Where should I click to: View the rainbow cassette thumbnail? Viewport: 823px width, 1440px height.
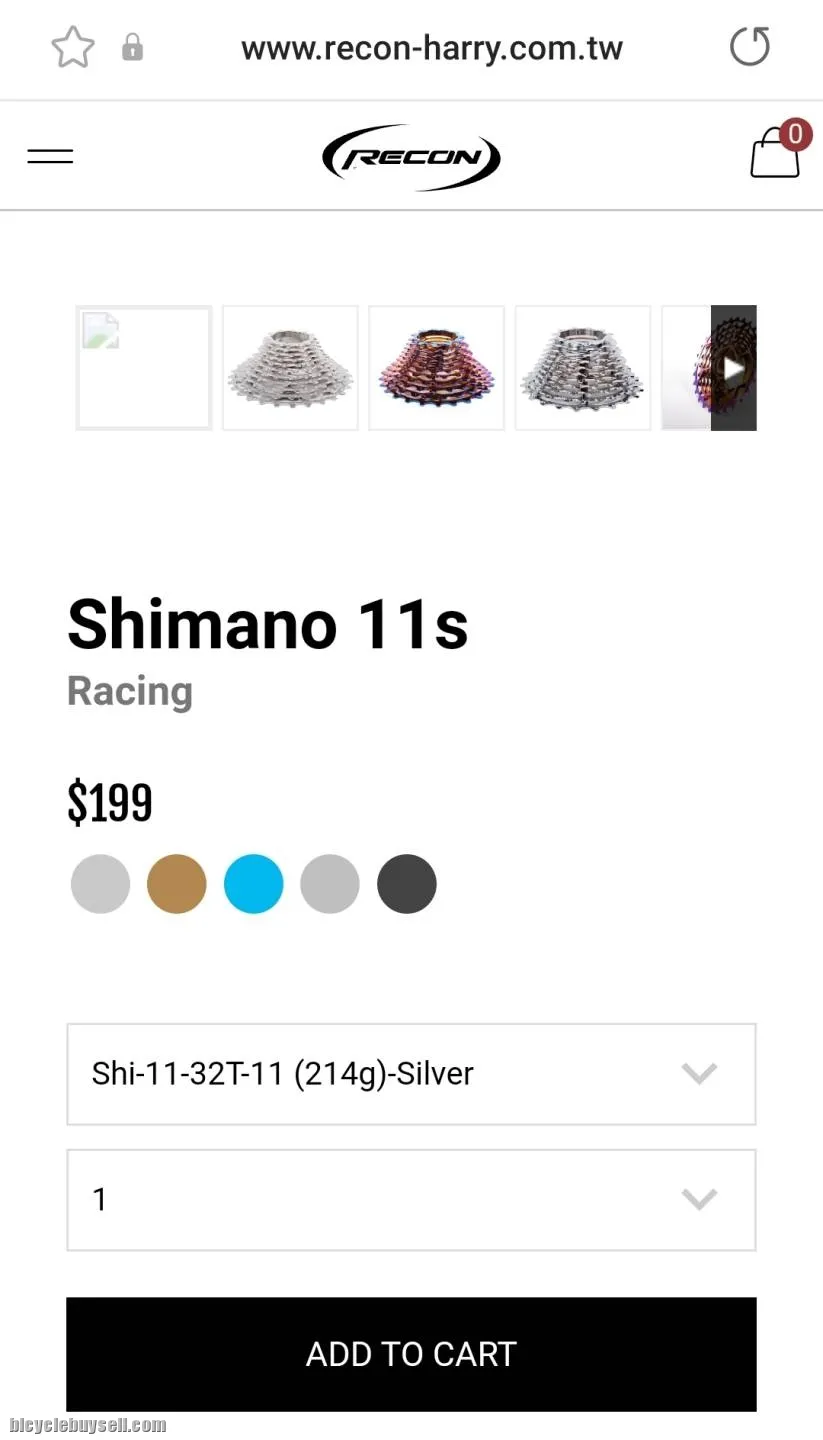point(436,368)
